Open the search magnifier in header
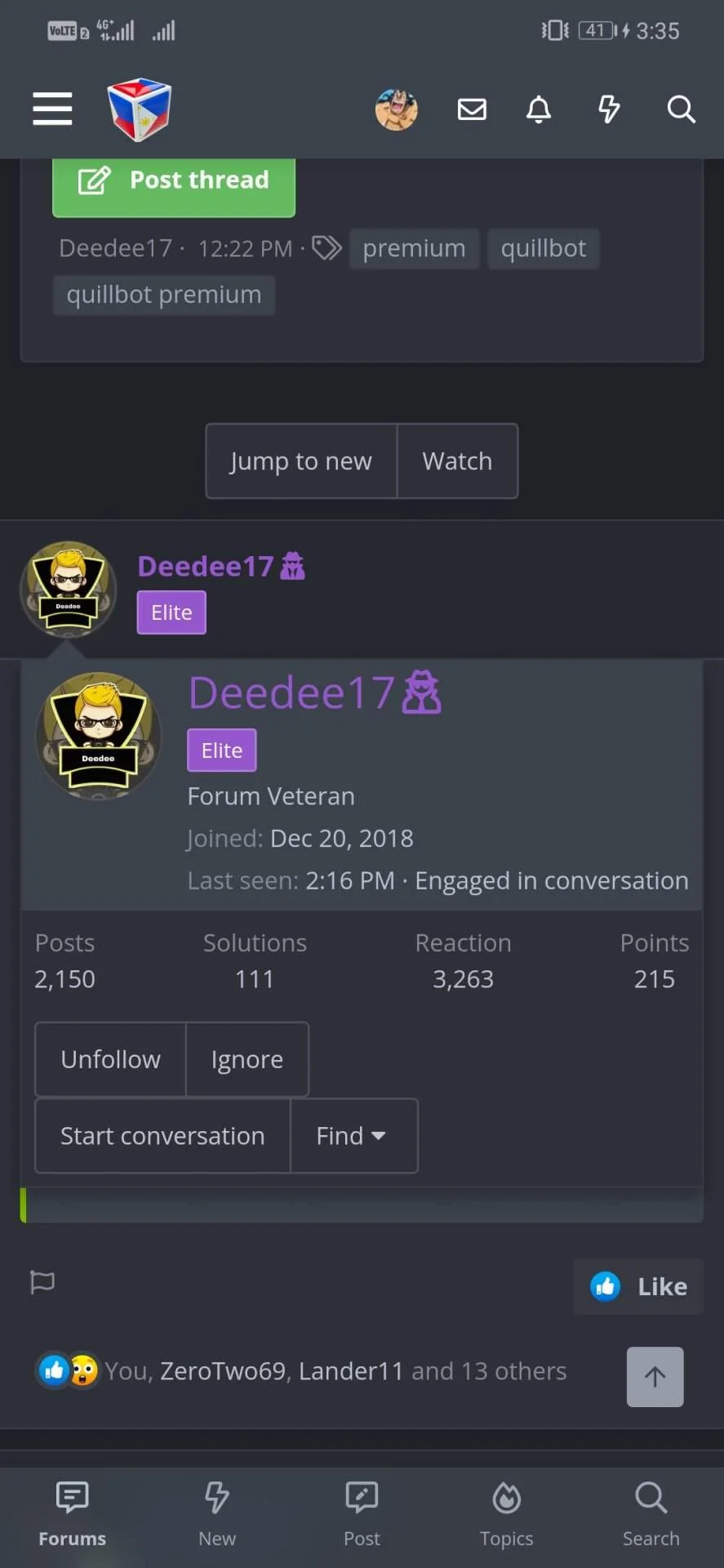Viewport: 724px width, 1568px height. point(681,109)
